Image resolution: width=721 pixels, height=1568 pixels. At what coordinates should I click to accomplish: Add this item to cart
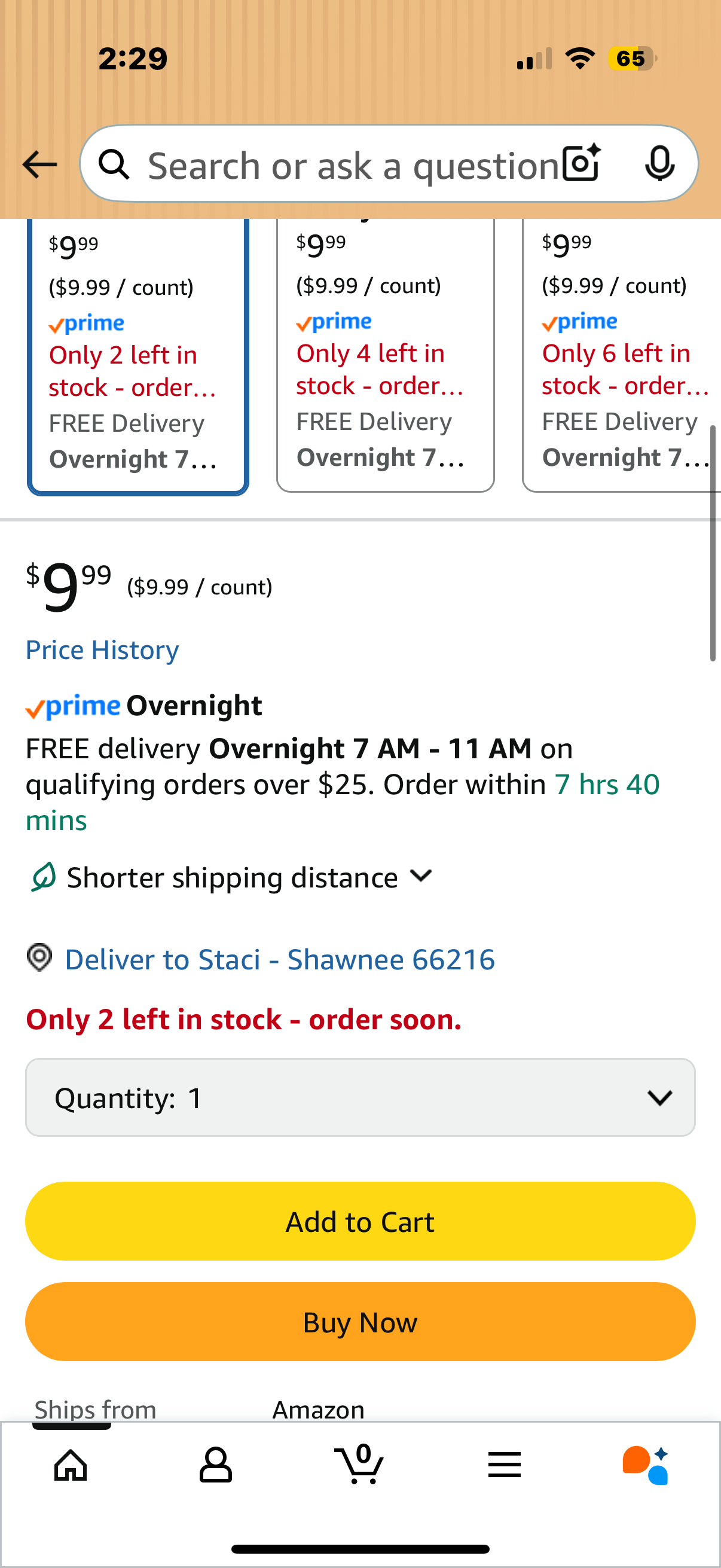pyautogui.click(x=360, y=1222)
